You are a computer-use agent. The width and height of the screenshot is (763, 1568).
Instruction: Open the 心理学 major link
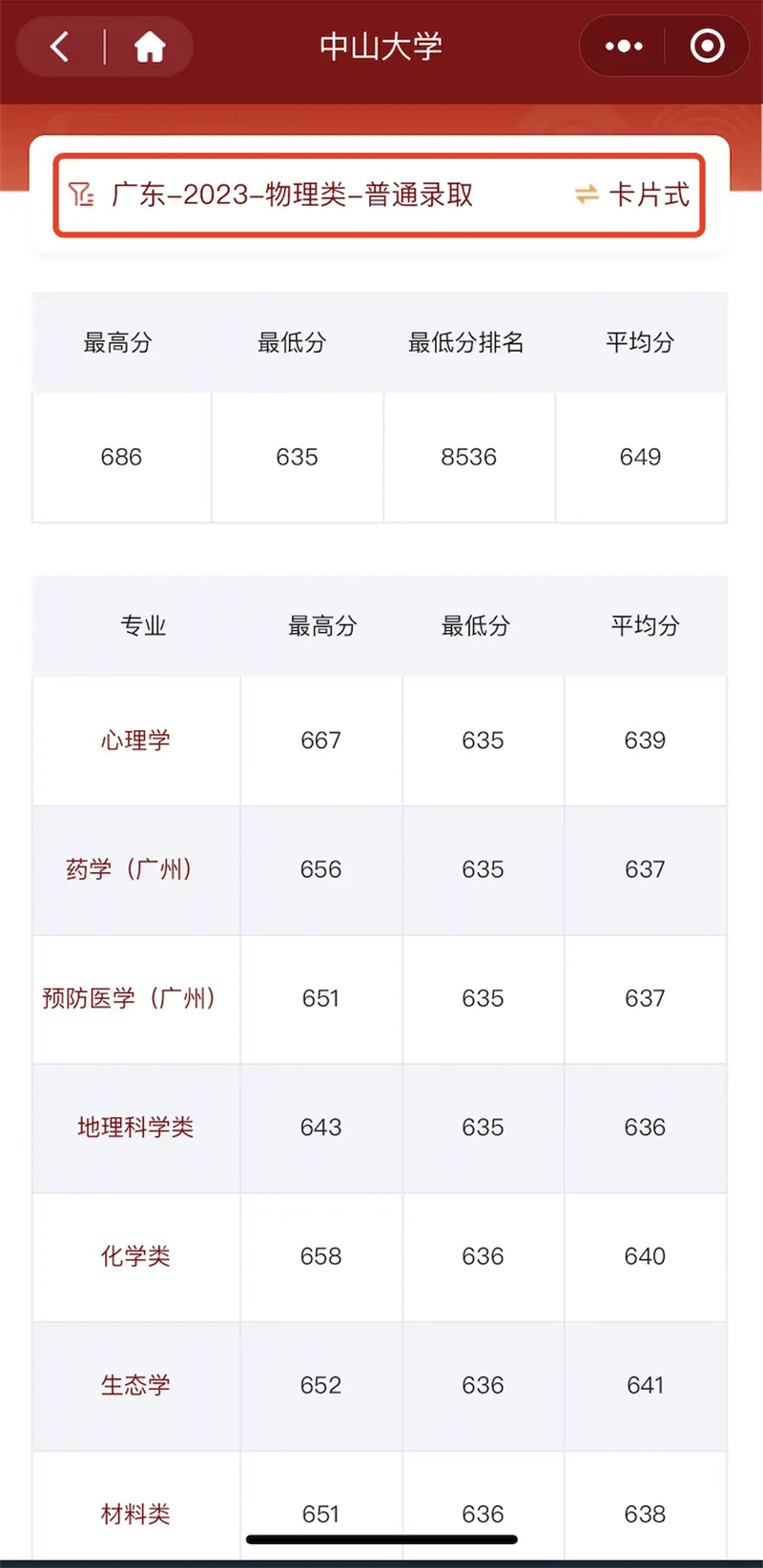pyautogui.click(x=135, y=741)
